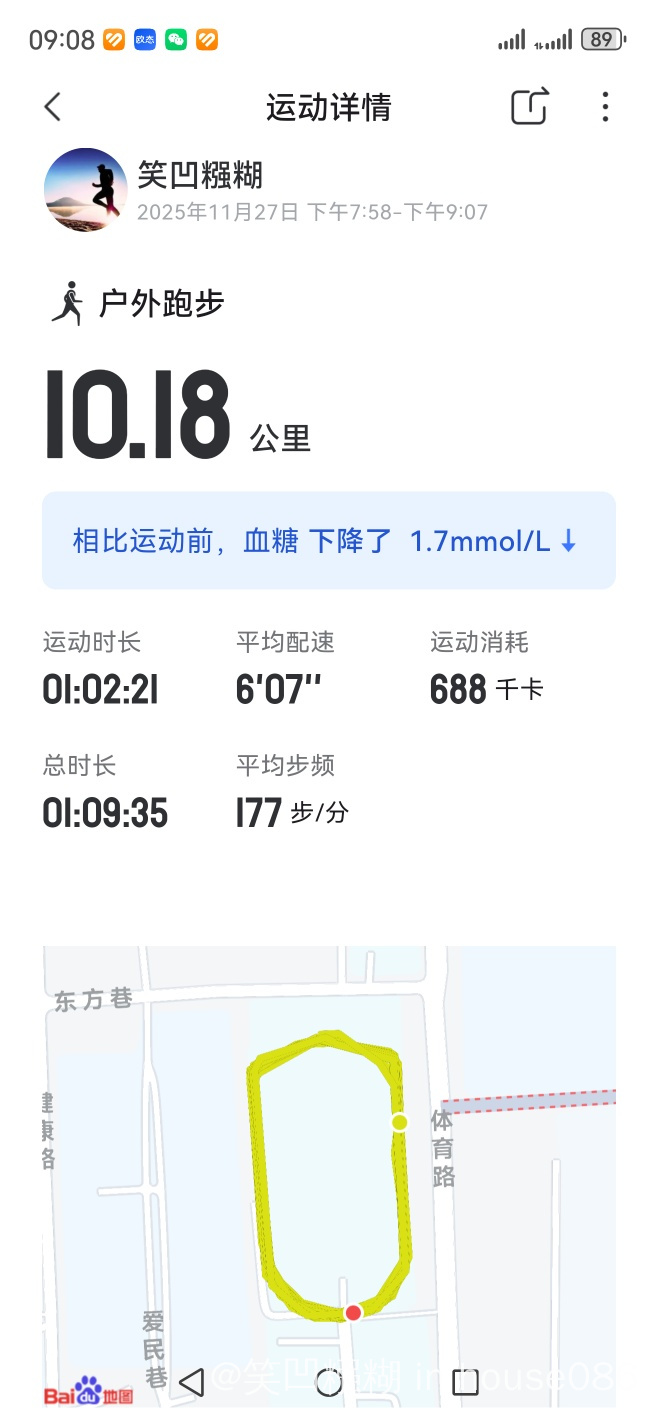Open the blood sugar change banner
Image resolution: width=658 pixels, height=1416 pixels.
328,541
